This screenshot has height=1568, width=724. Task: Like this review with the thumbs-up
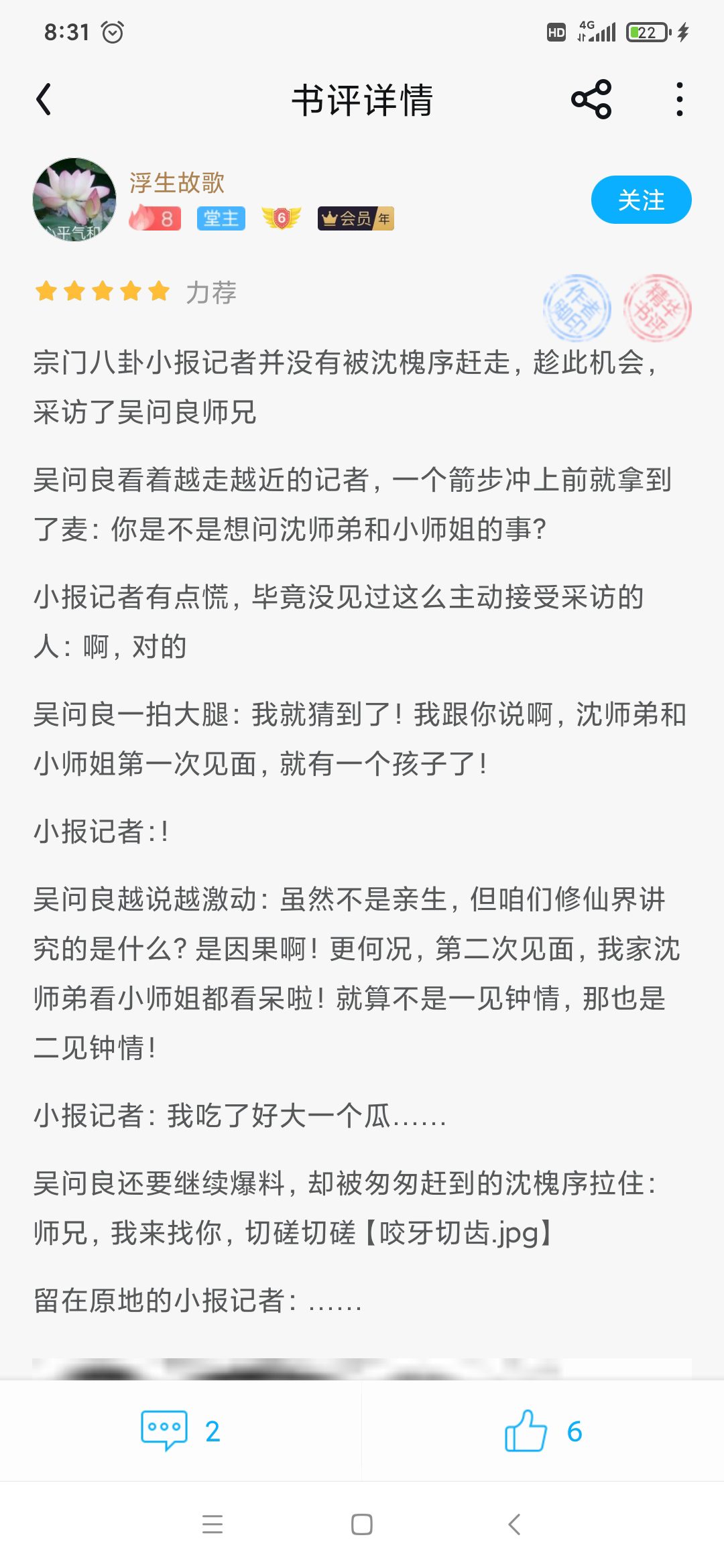pos(542,1431)
